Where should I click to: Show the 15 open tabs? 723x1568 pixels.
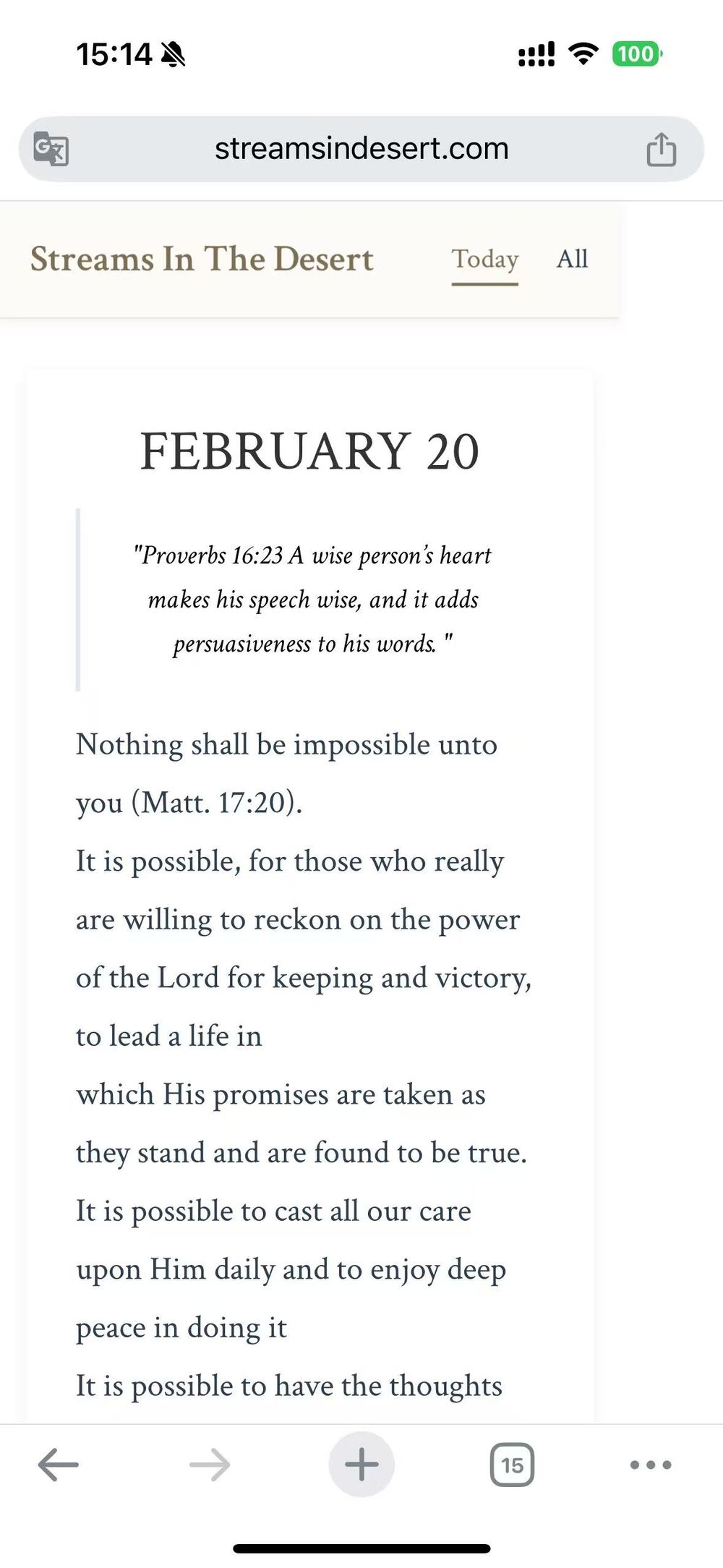click(512, 1465)
